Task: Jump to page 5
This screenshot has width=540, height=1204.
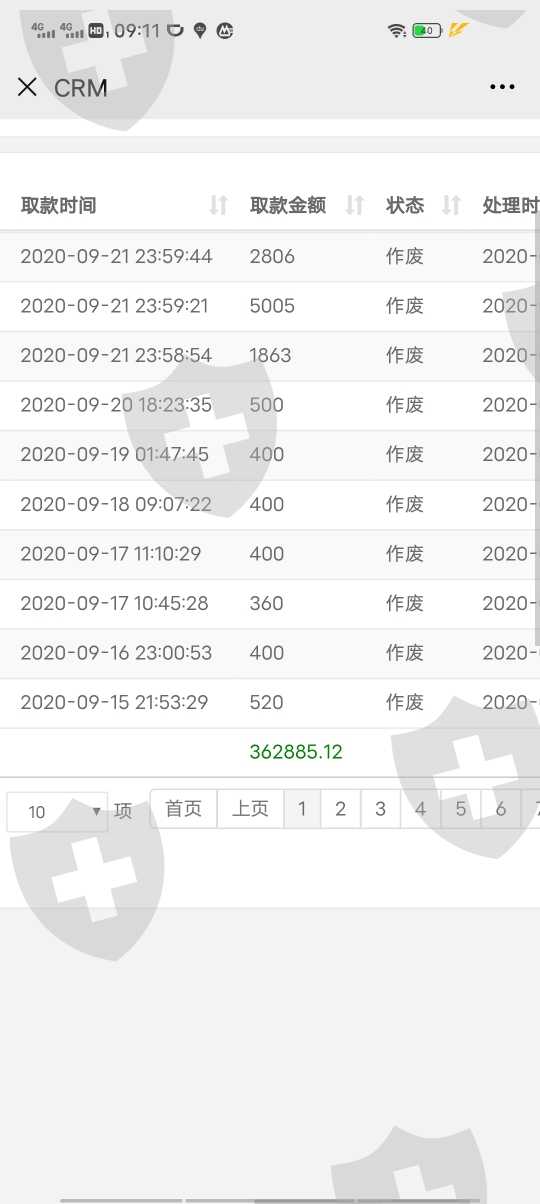Action: pyautogui.click(x=460, y=808)
